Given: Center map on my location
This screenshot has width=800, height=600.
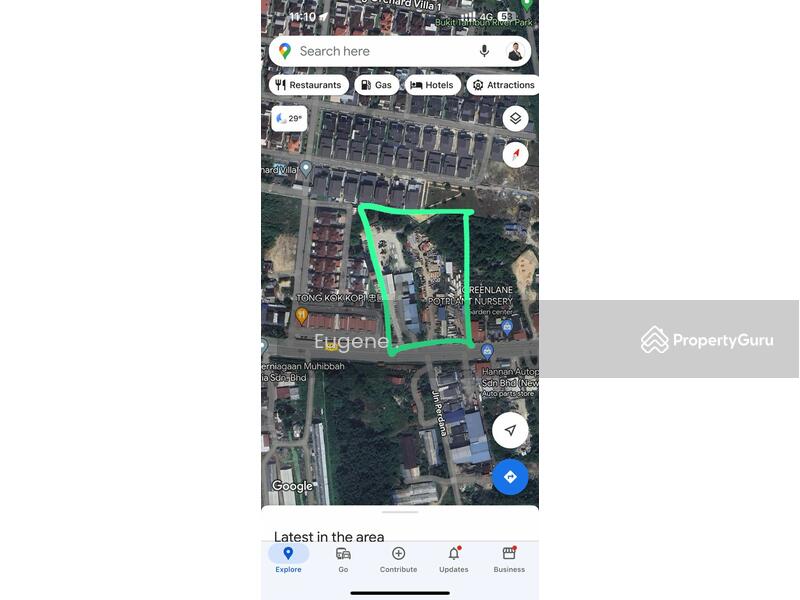Looking at the screenshot, I should [510, 430].
